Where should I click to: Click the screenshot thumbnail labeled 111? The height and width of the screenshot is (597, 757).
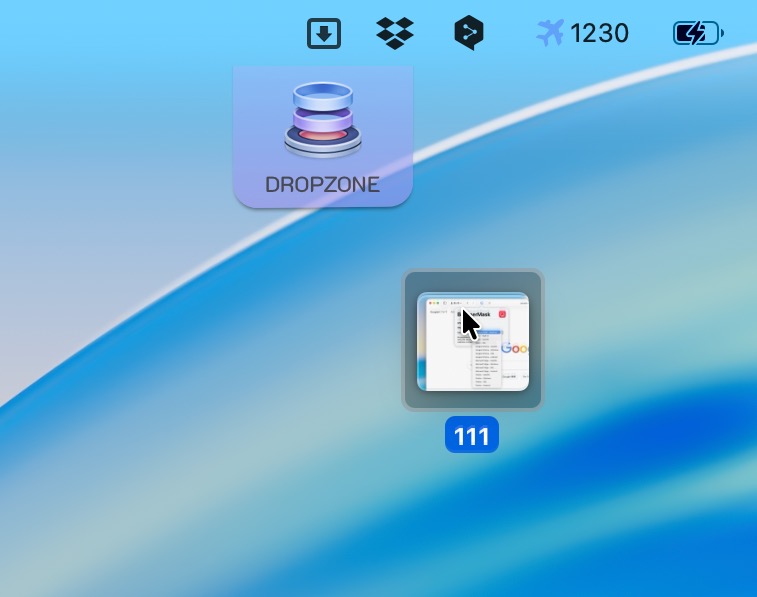tap(473, 341)
